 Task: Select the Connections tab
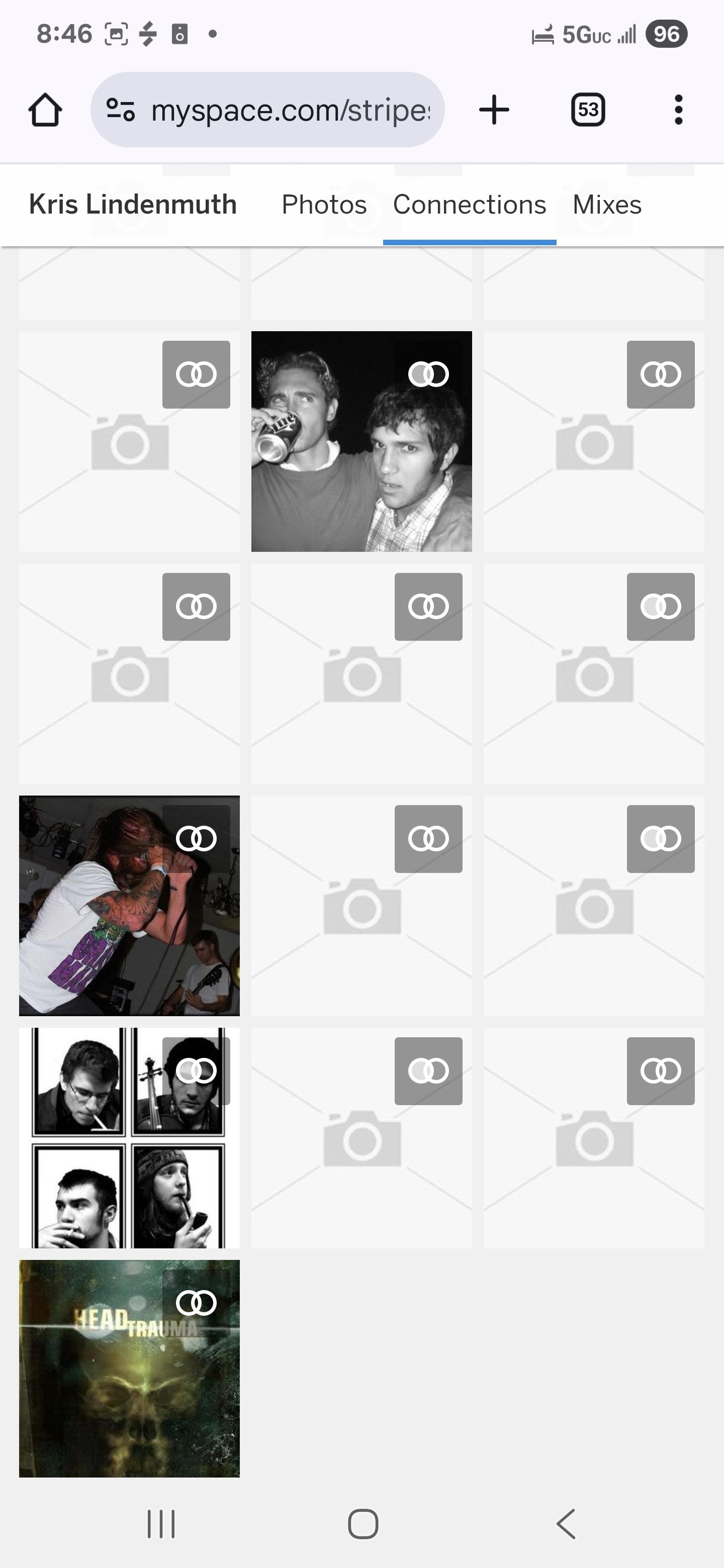pos(470,205)
